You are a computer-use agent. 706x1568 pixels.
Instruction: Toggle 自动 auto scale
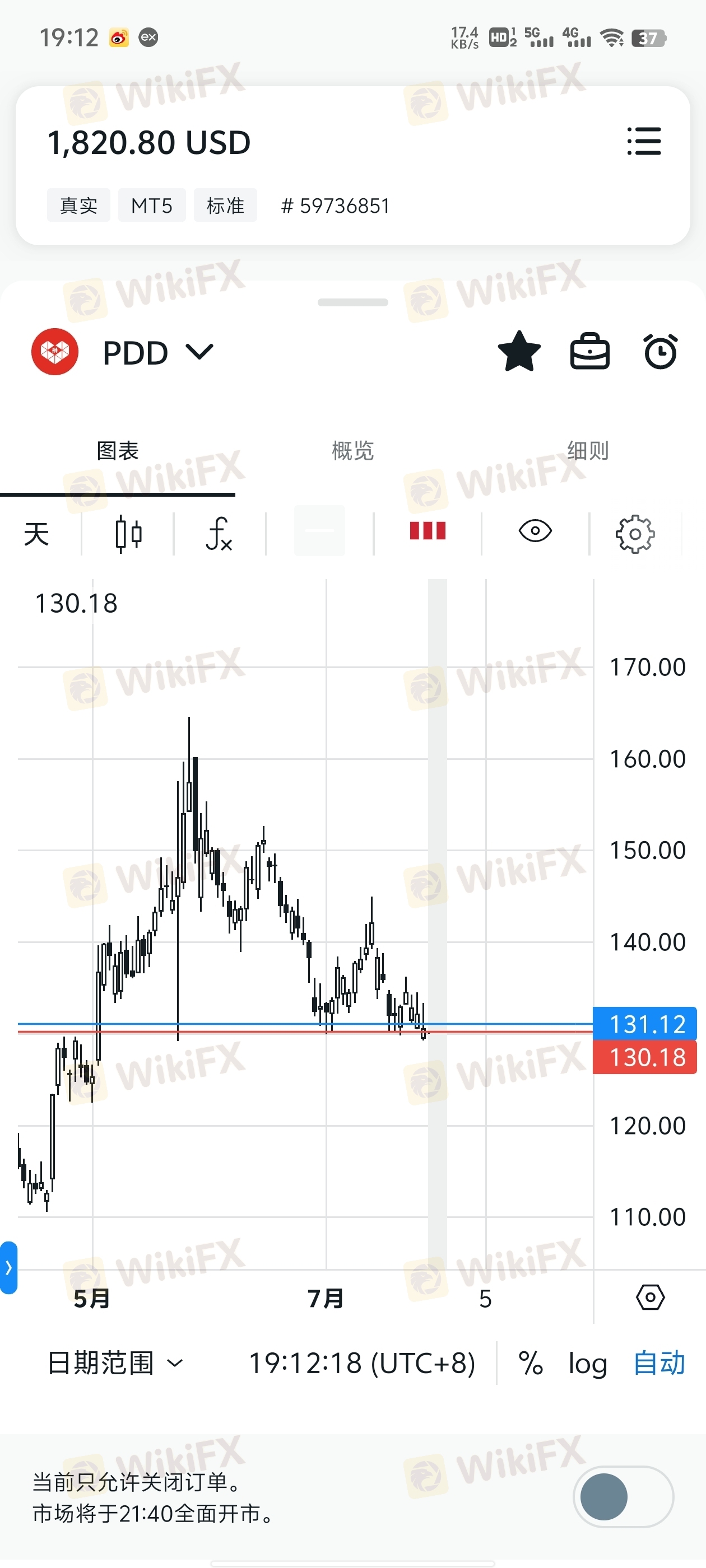[659, 1363]
